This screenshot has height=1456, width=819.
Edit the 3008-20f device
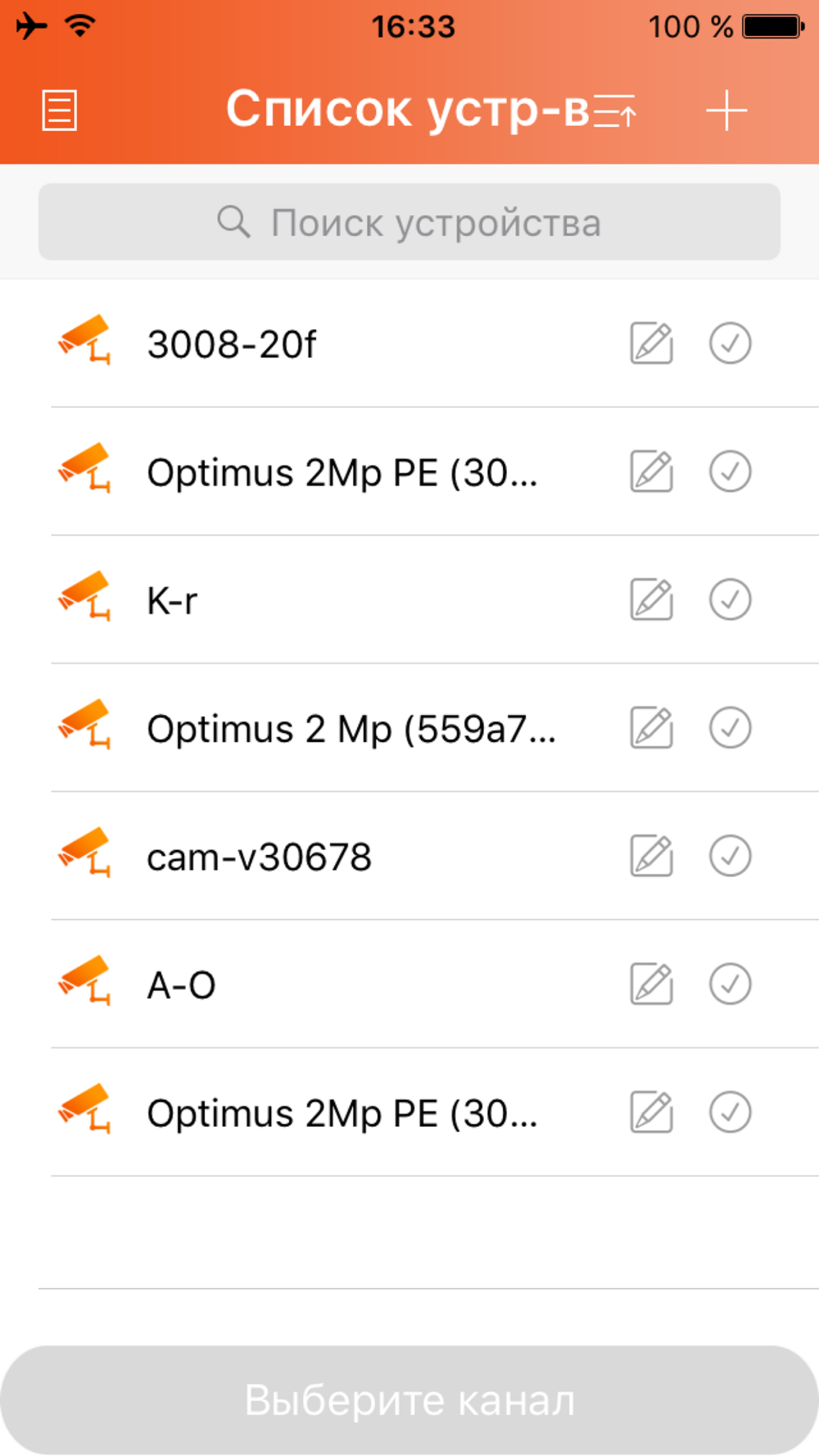click(x=651, y=343)
